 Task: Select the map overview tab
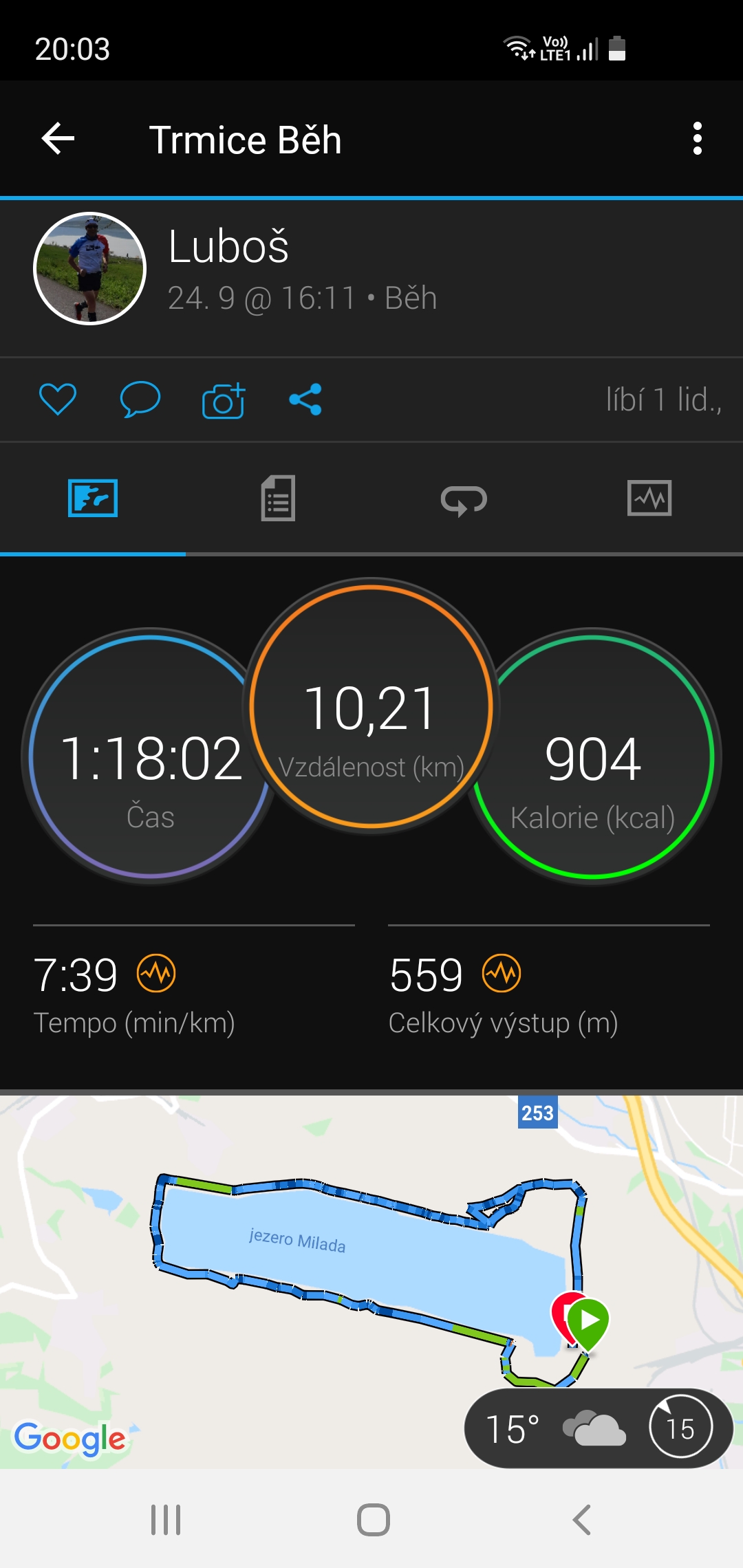[93, 498]
